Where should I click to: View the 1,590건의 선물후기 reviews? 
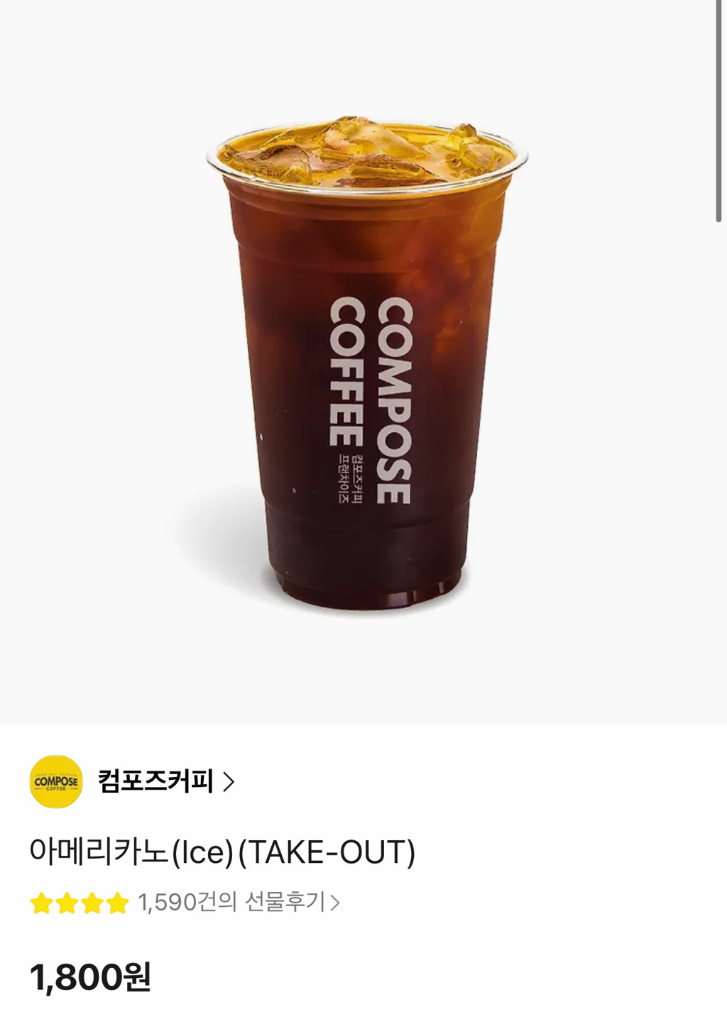click(x=238, y=903)
